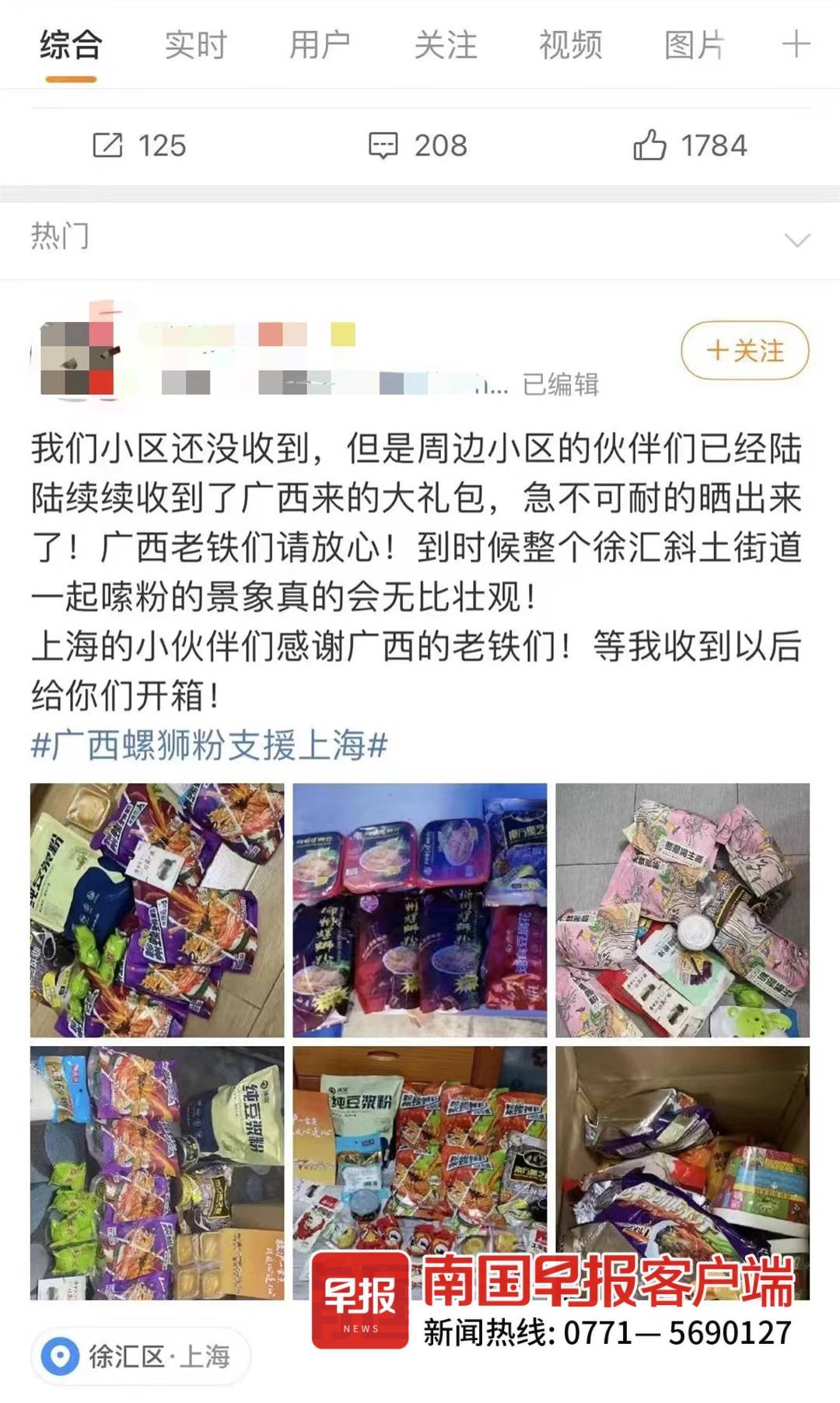Like the post with 1784 likes

tap(689, 145)
